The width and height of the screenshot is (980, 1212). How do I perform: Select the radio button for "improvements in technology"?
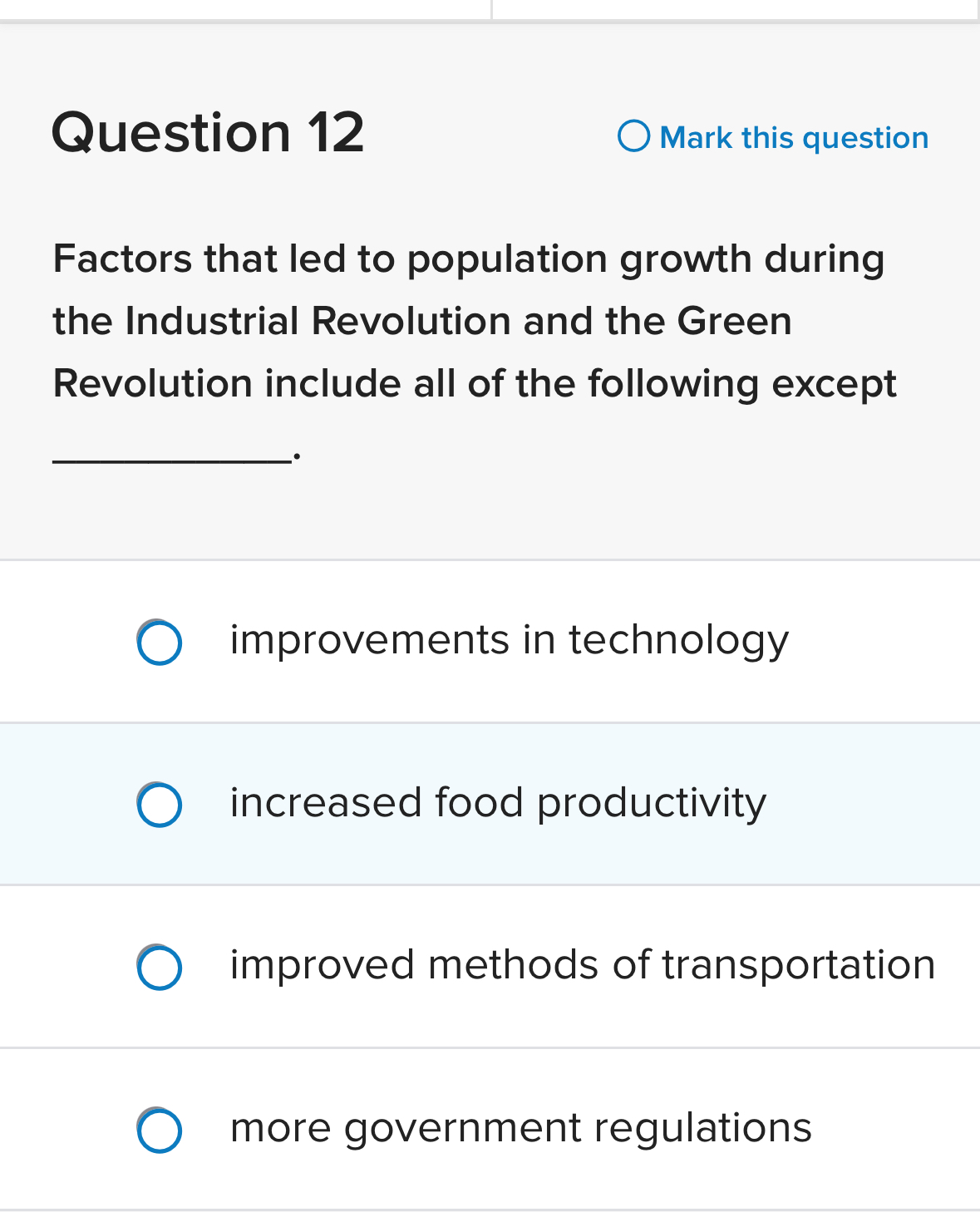pyautogui.click(x=160, y=641)
